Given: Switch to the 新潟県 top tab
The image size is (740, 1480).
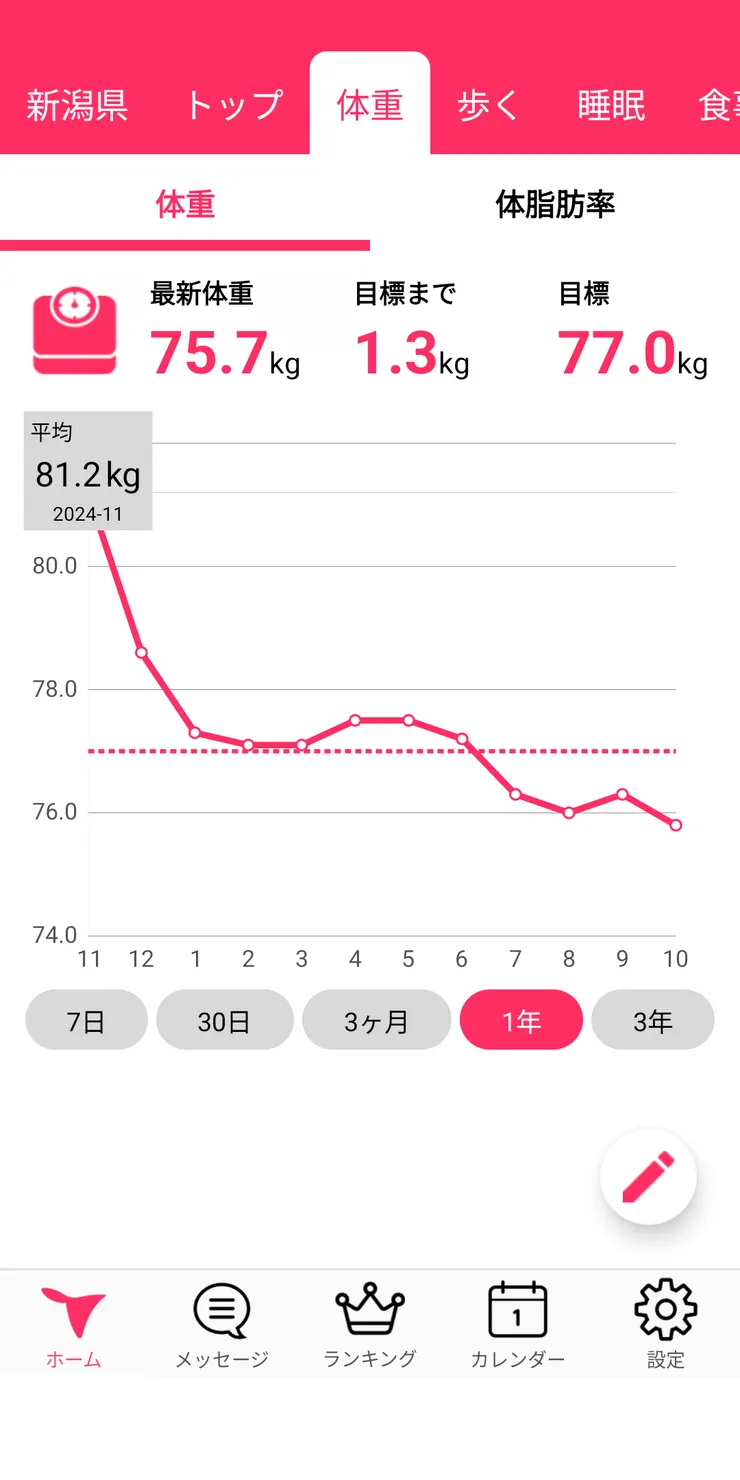Looking at the screenshot, I should pyautogui.click(x=77, y=105).
